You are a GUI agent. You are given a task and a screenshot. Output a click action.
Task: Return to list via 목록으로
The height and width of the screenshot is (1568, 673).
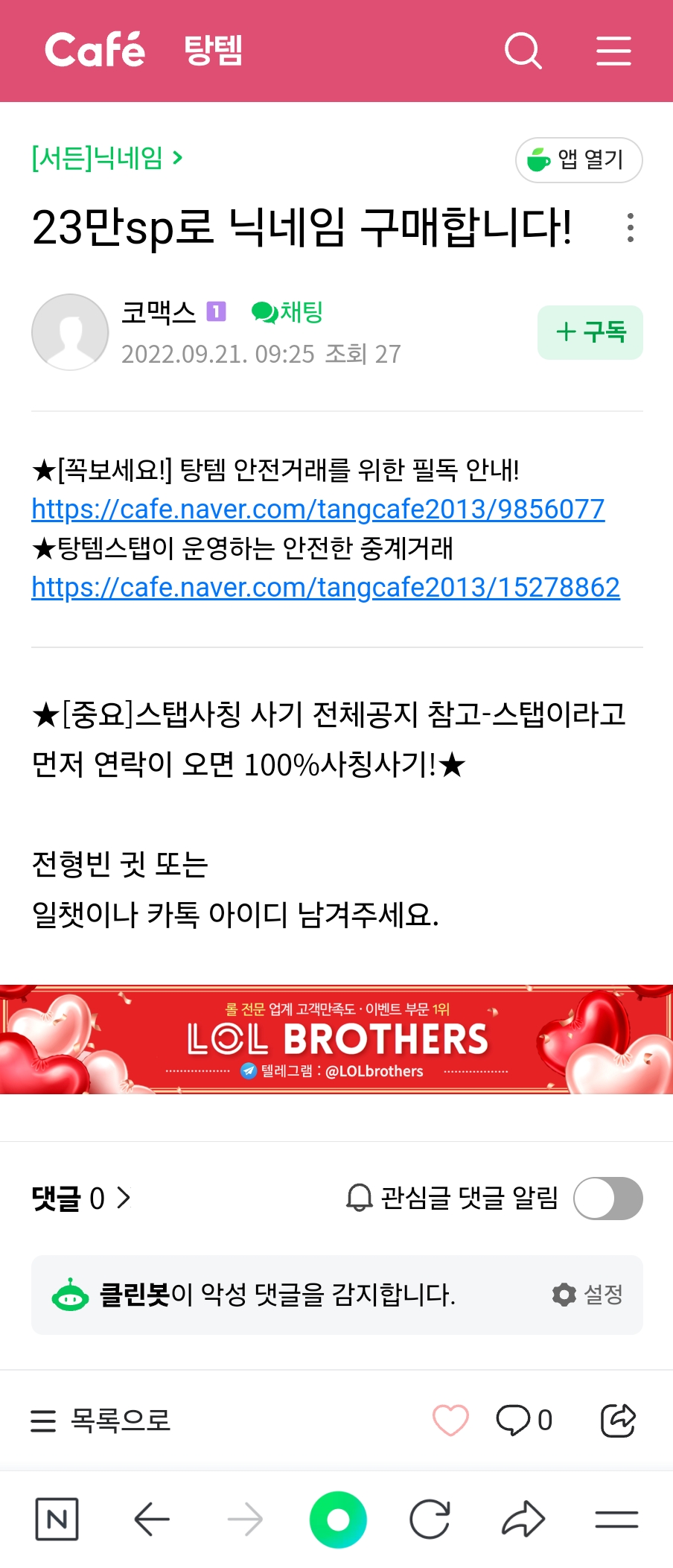(101, 1421)
